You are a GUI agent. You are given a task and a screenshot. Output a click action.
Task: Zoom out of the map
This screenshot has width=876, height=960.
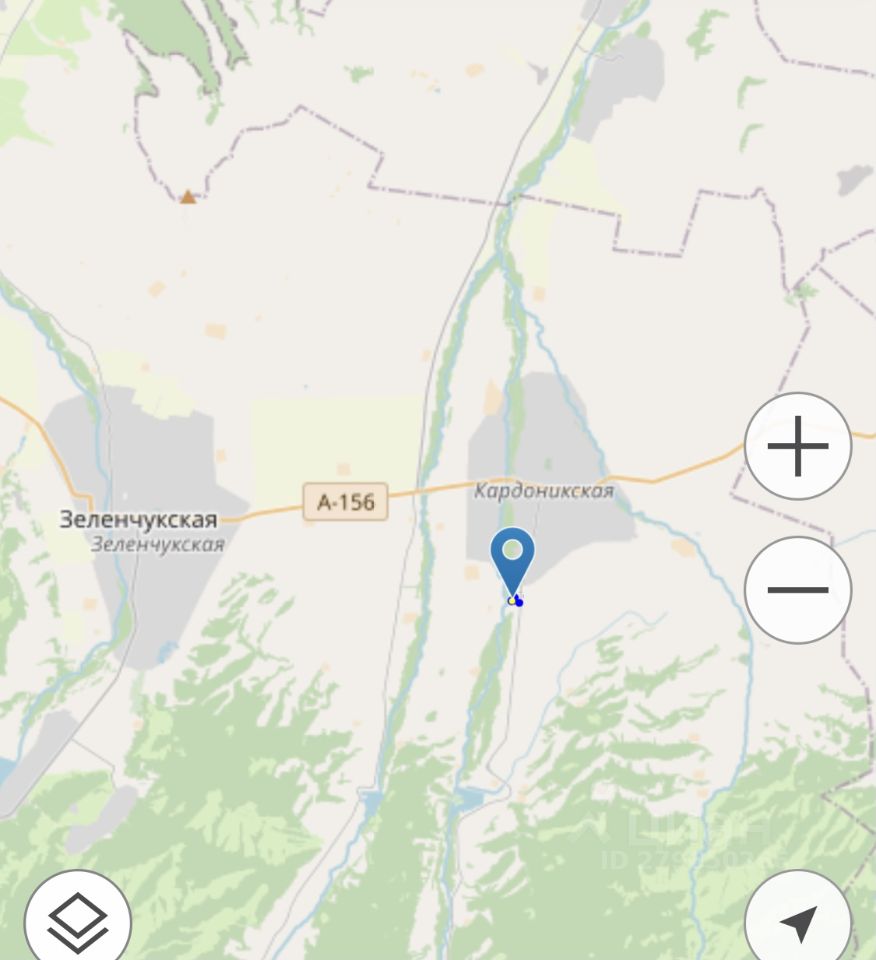[x=797, y=590]
